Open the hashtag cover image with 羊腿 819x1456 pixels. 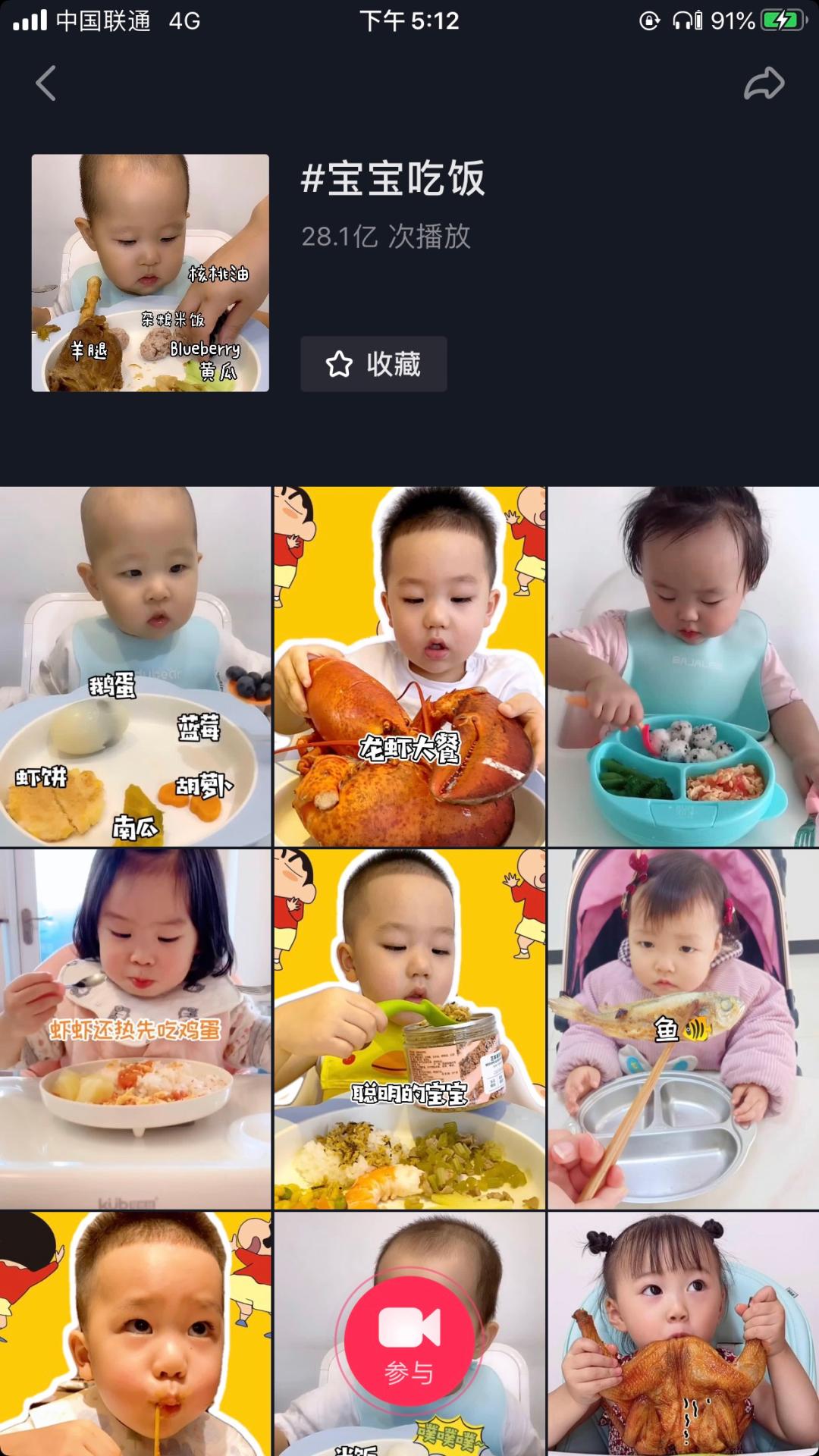tap(150, 273)
